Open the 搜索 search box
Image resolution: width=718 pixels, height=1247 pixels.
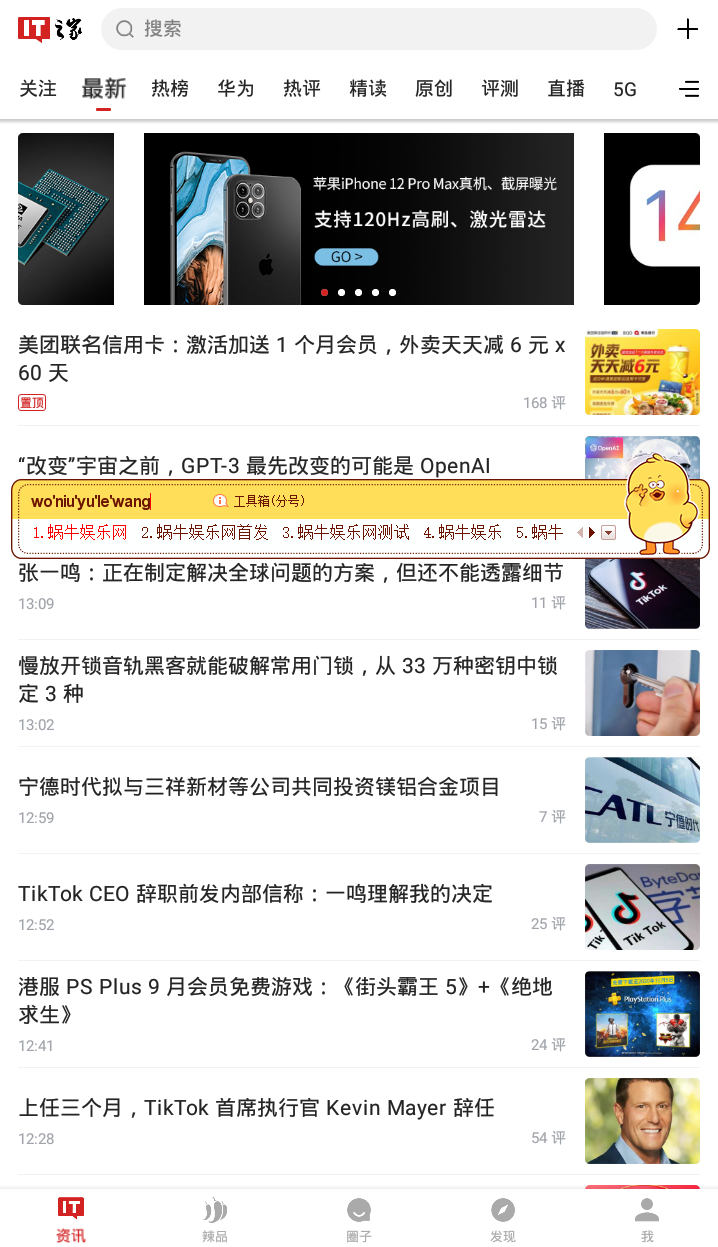coord(378,29)
